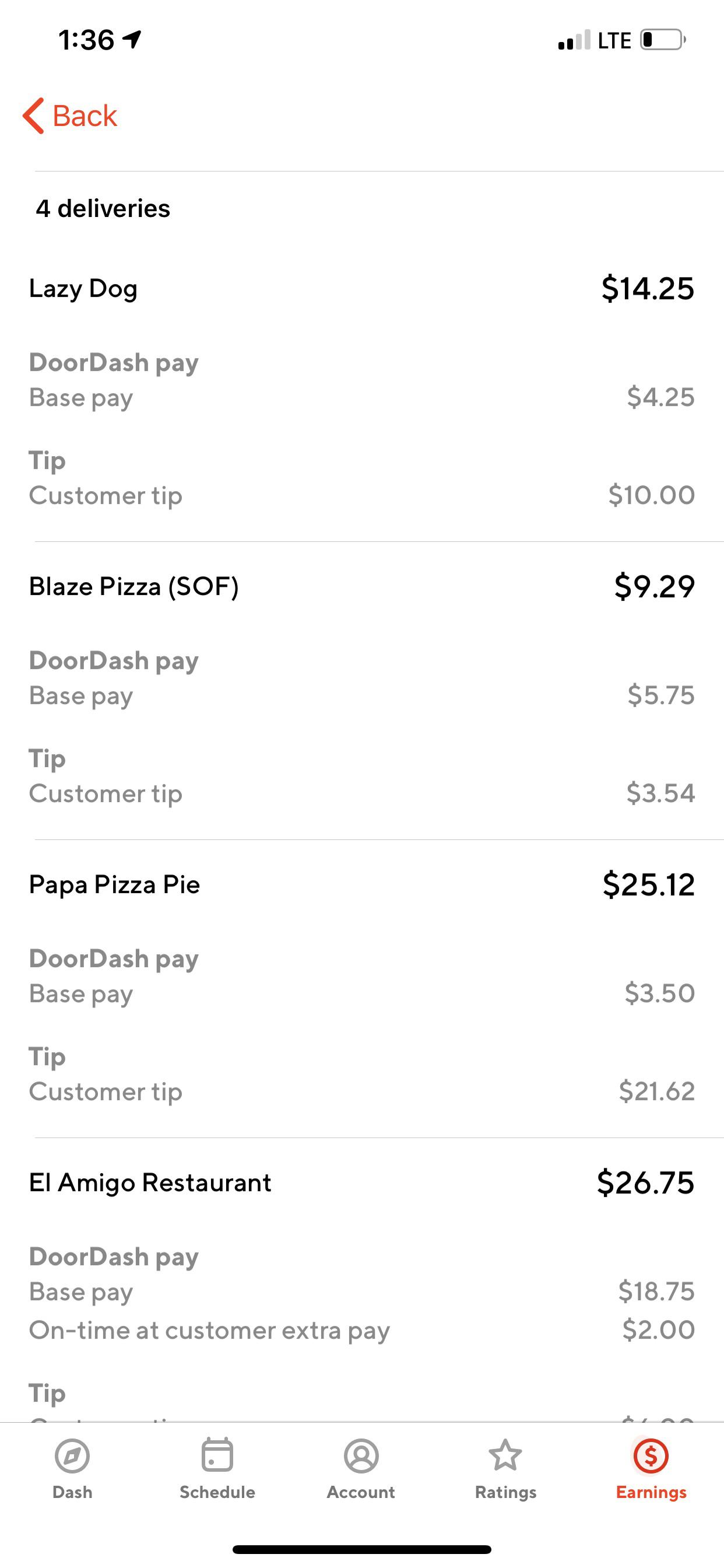Select the Dash compass icon
724x1568 pixels.
click(72, 1458)
